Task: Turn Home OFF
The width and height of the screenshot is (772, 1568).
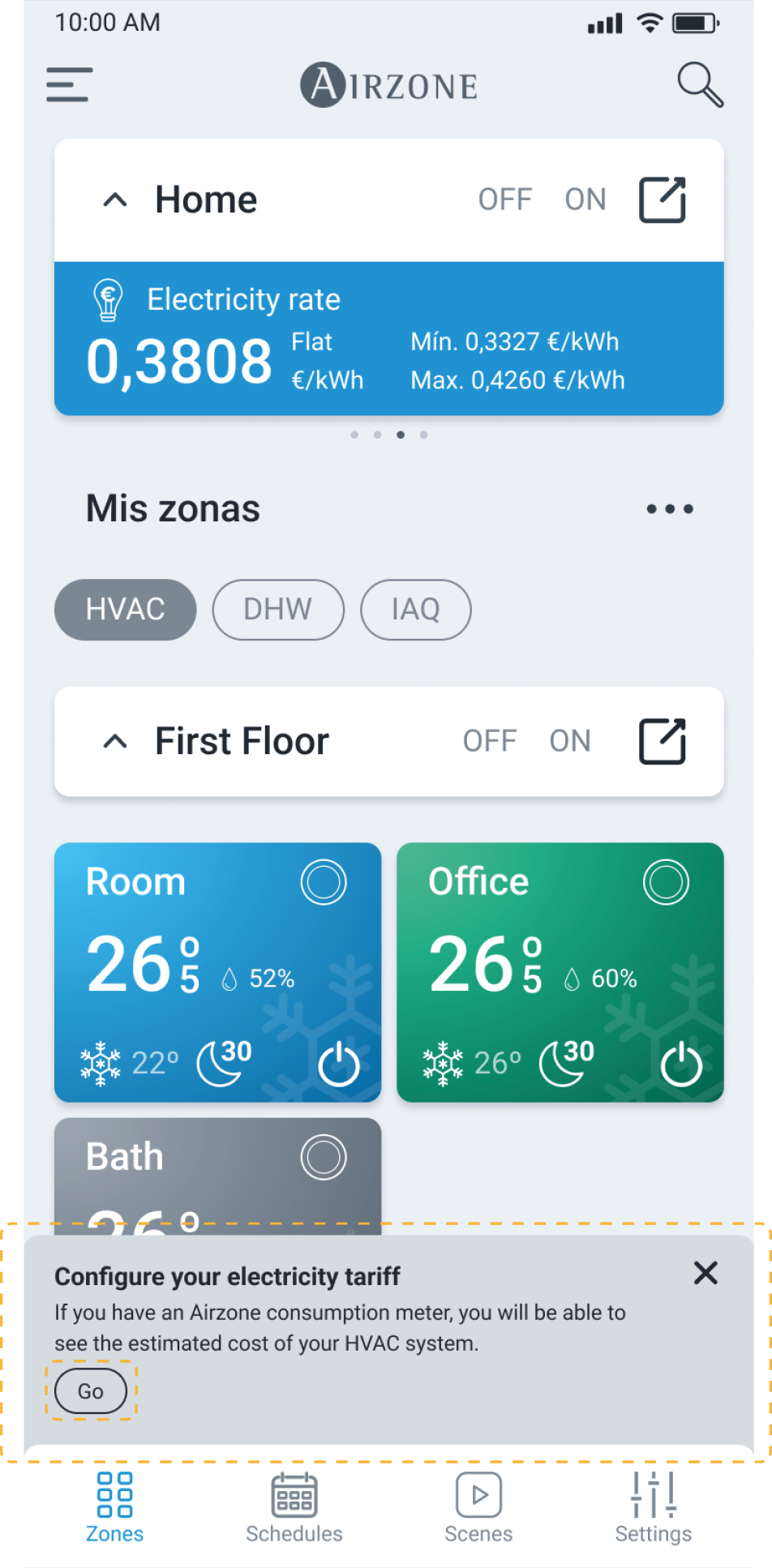Action: [x=504, y=199]
